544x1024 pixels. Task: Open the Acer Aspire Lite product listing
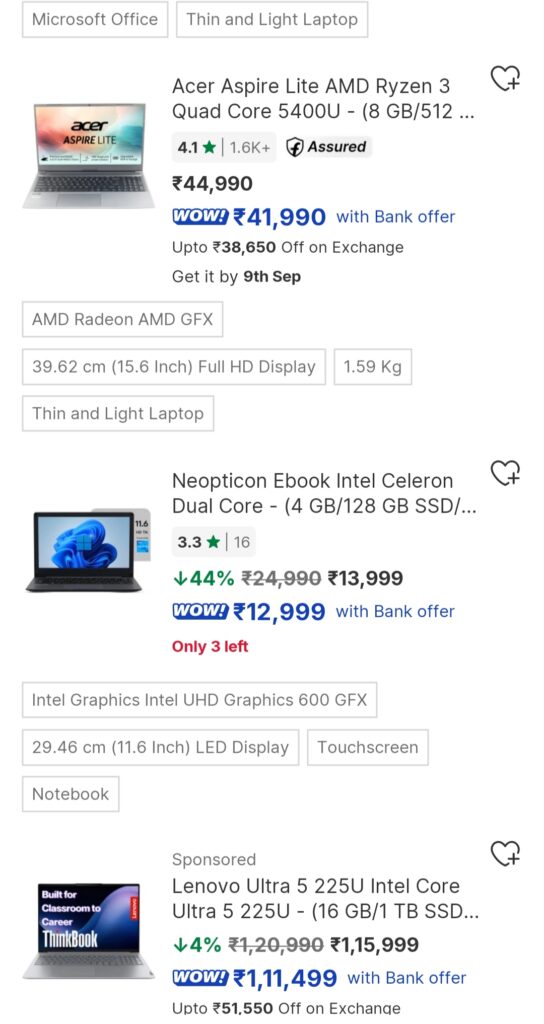[x=323, y=99]
